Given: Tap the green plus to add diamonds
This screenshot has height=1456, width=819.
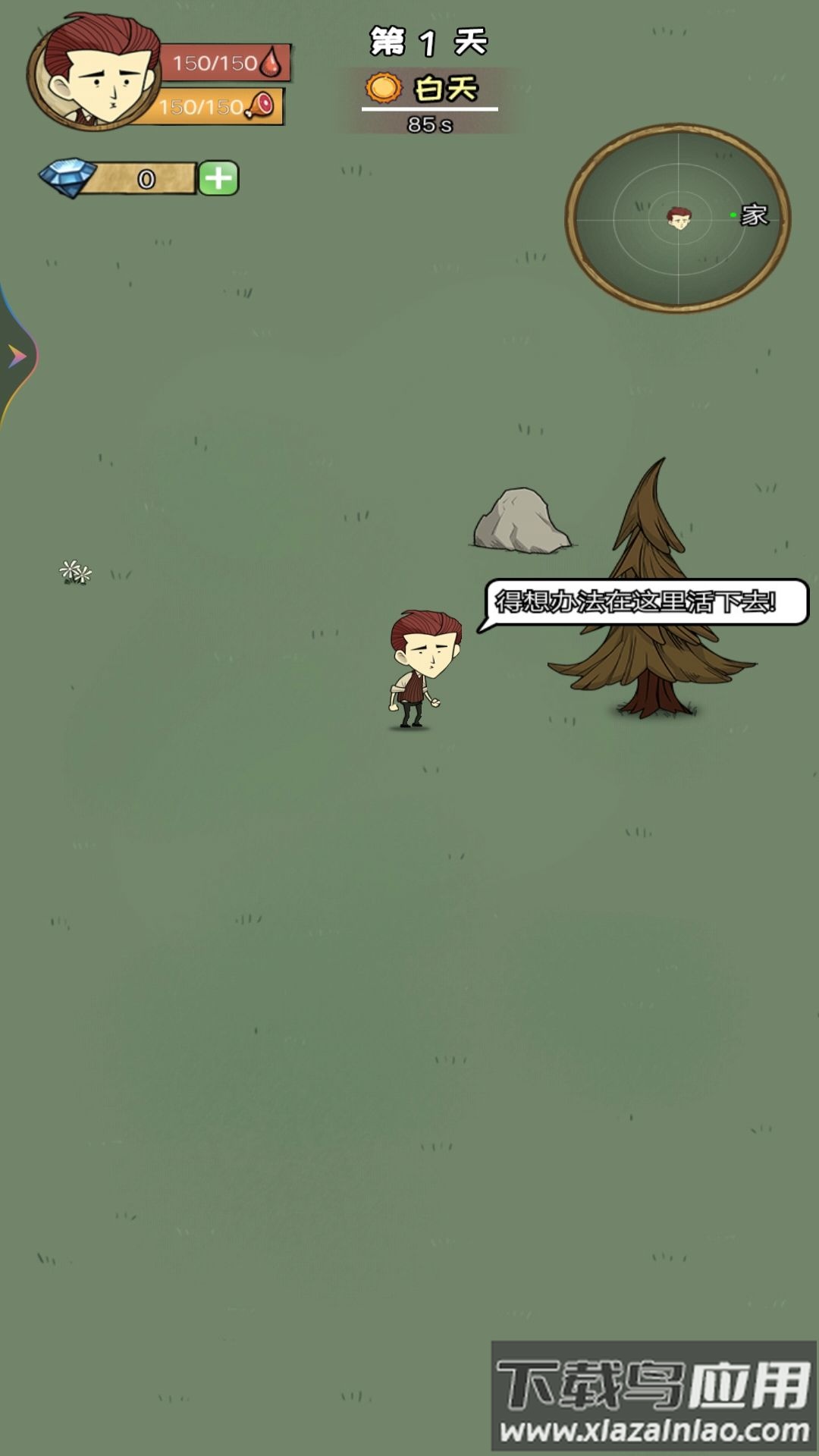Looking at the screenshot, I should tap(218, 179).
